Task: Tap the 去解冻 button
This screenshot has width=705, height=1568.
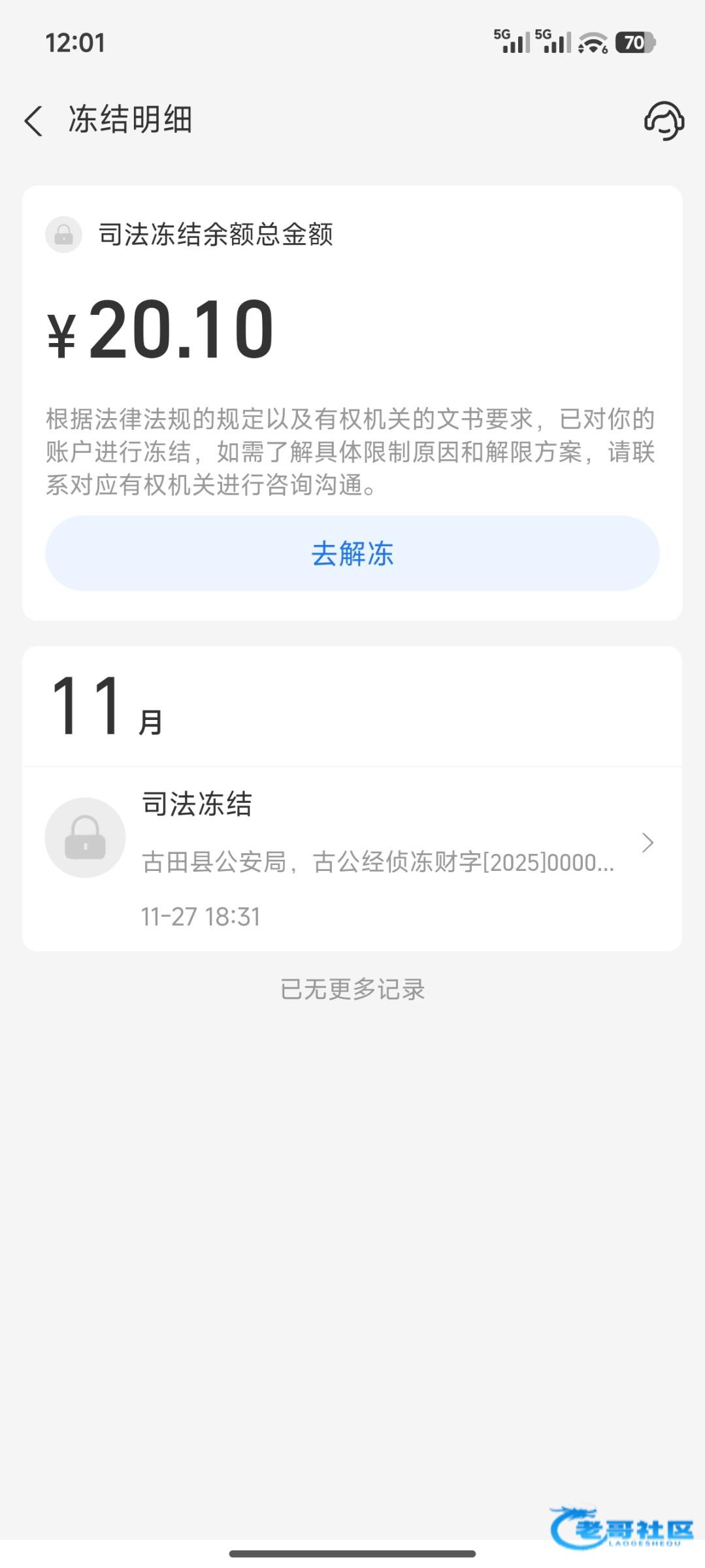Action: [x=352, y=553]
